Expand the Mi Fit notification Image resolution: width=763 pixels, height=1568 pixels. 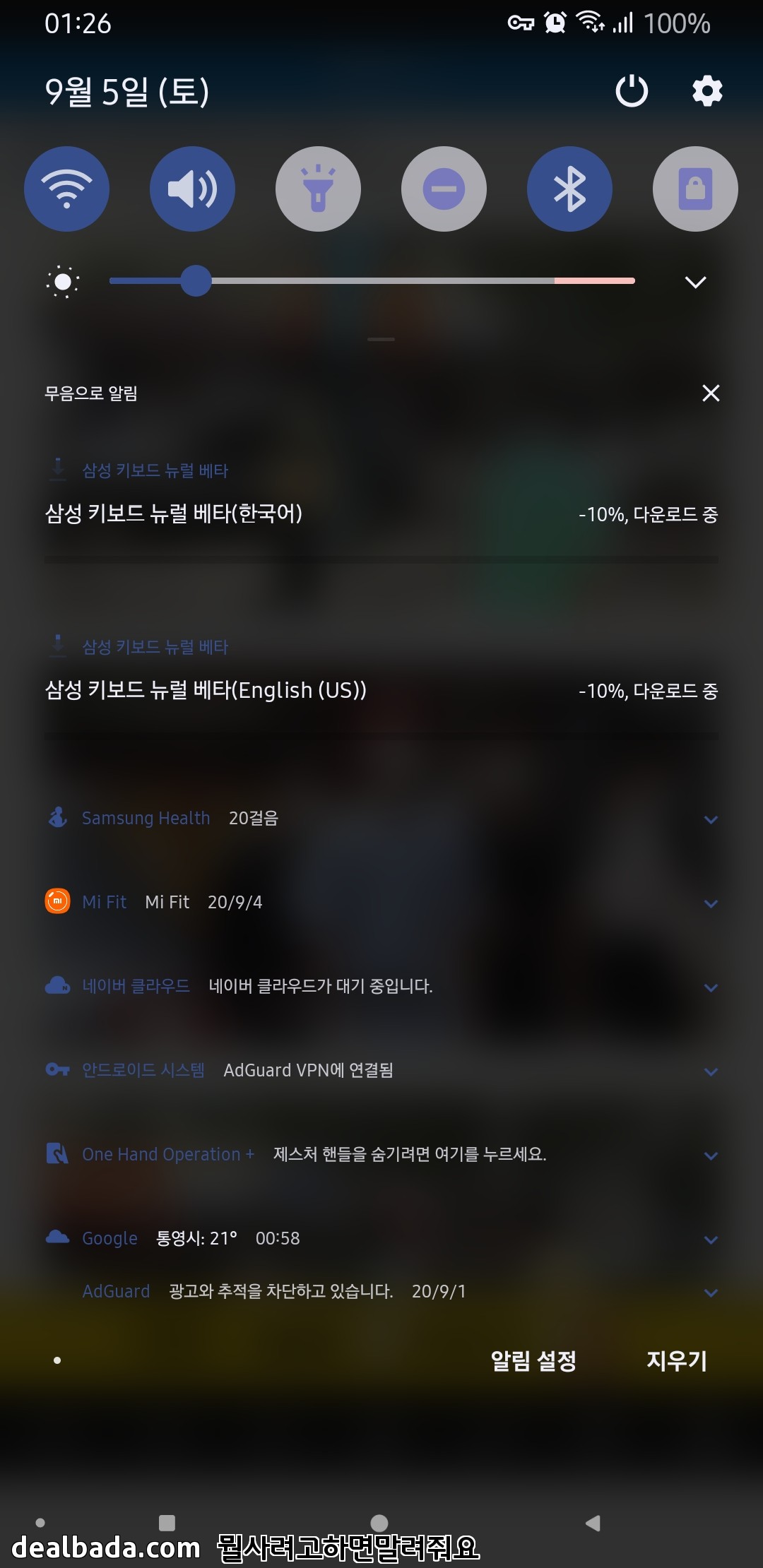(x=711, y=903)
